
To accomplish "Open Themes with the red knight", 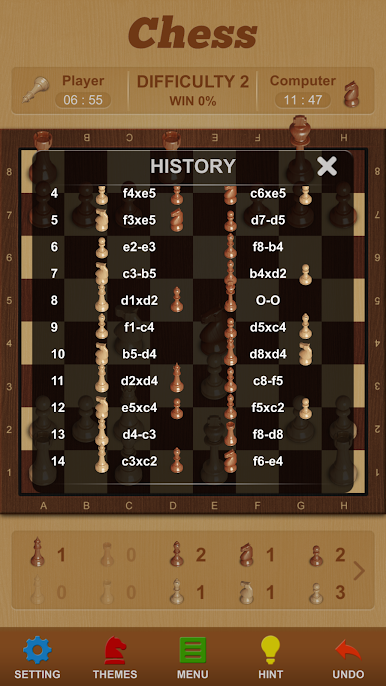I will tap(115, 657).
